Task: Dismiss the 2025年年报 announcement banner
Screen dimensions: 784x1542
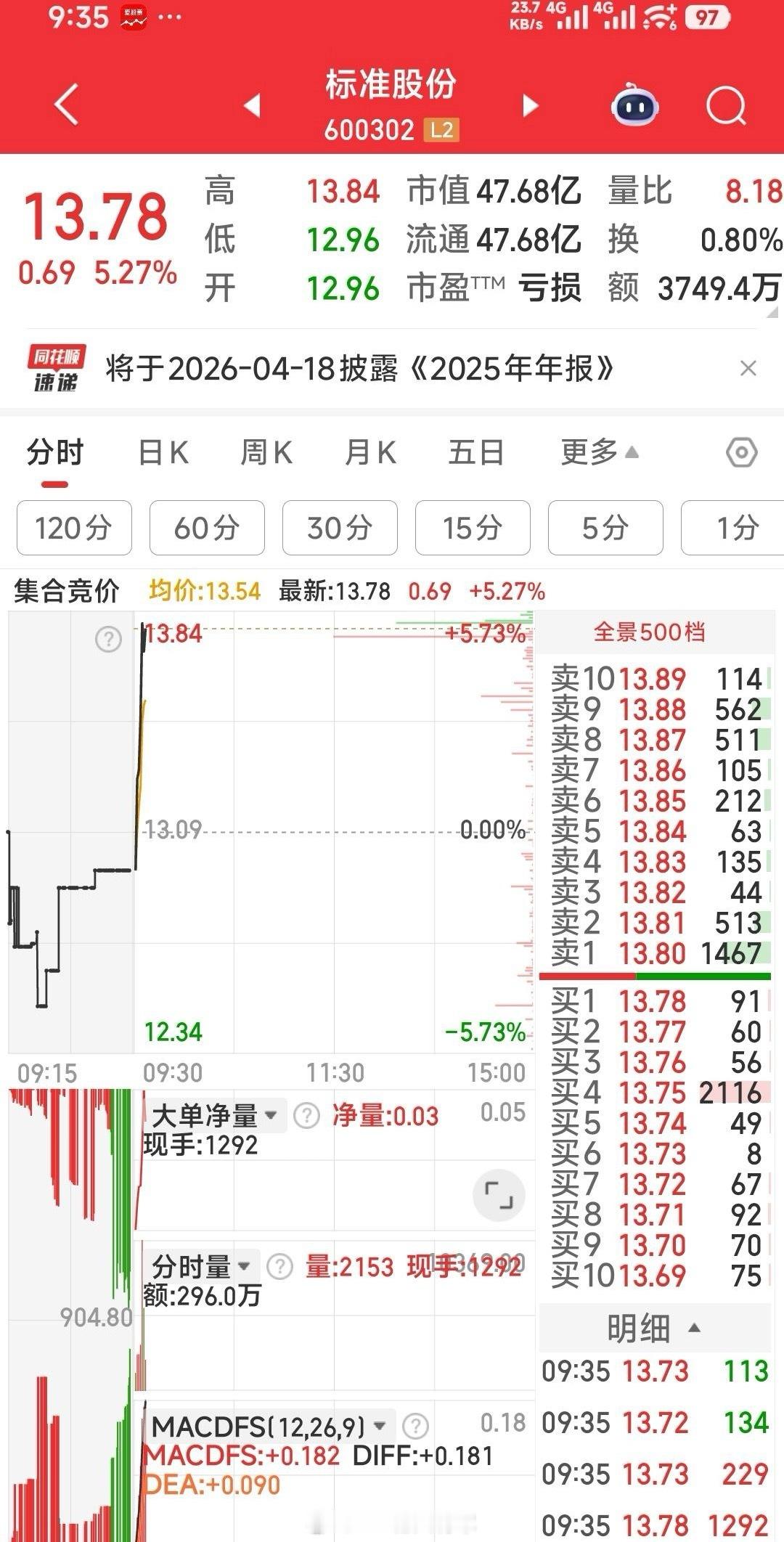Action: tap(749, 369)
